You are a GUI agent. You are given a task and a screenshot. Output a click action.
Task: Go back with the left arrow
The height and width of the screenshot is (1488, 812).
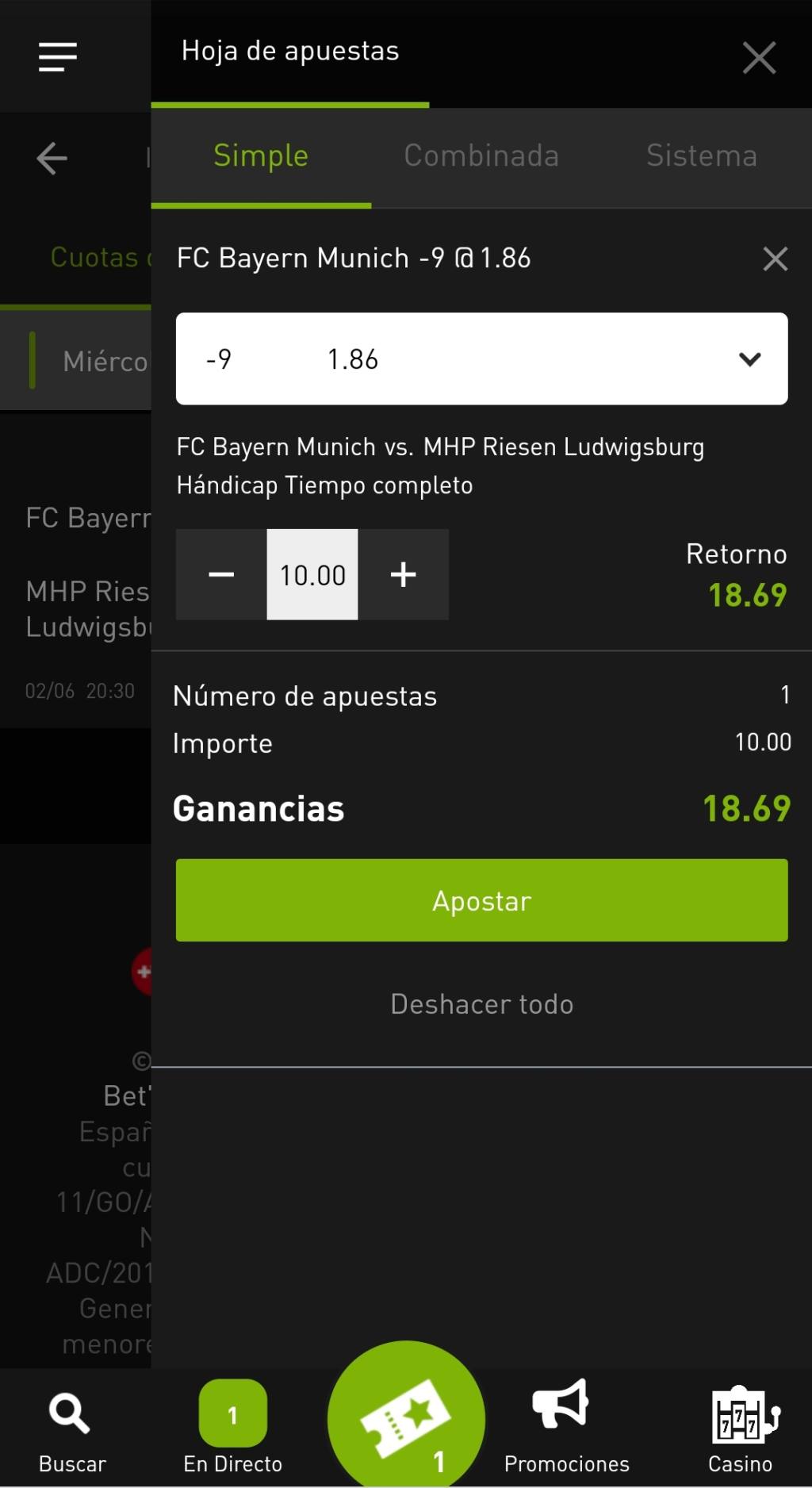[x=52, y=158]
